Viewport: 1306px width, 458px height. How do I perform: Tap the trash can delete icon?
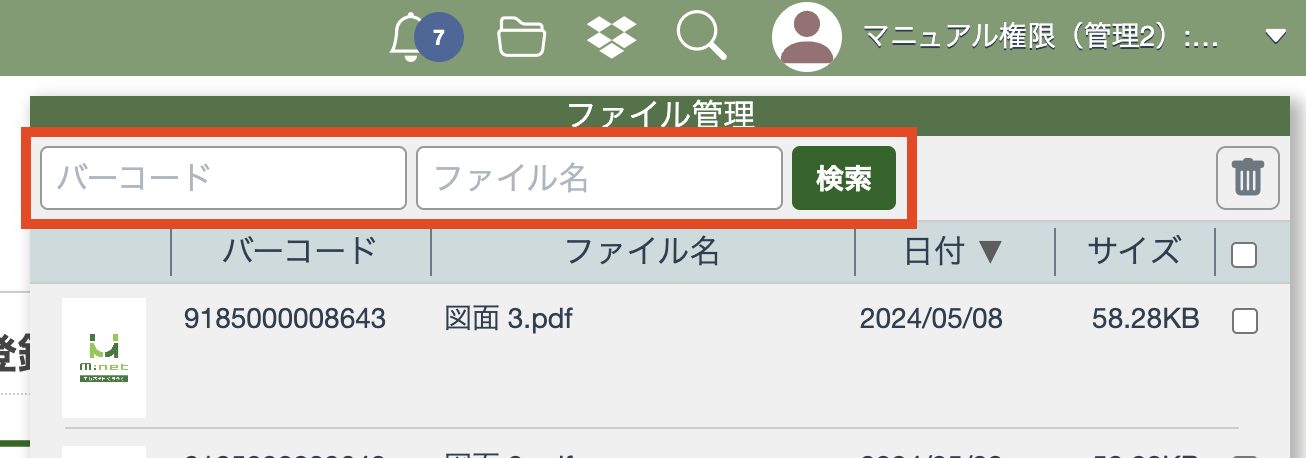(x=1247, y=178)
